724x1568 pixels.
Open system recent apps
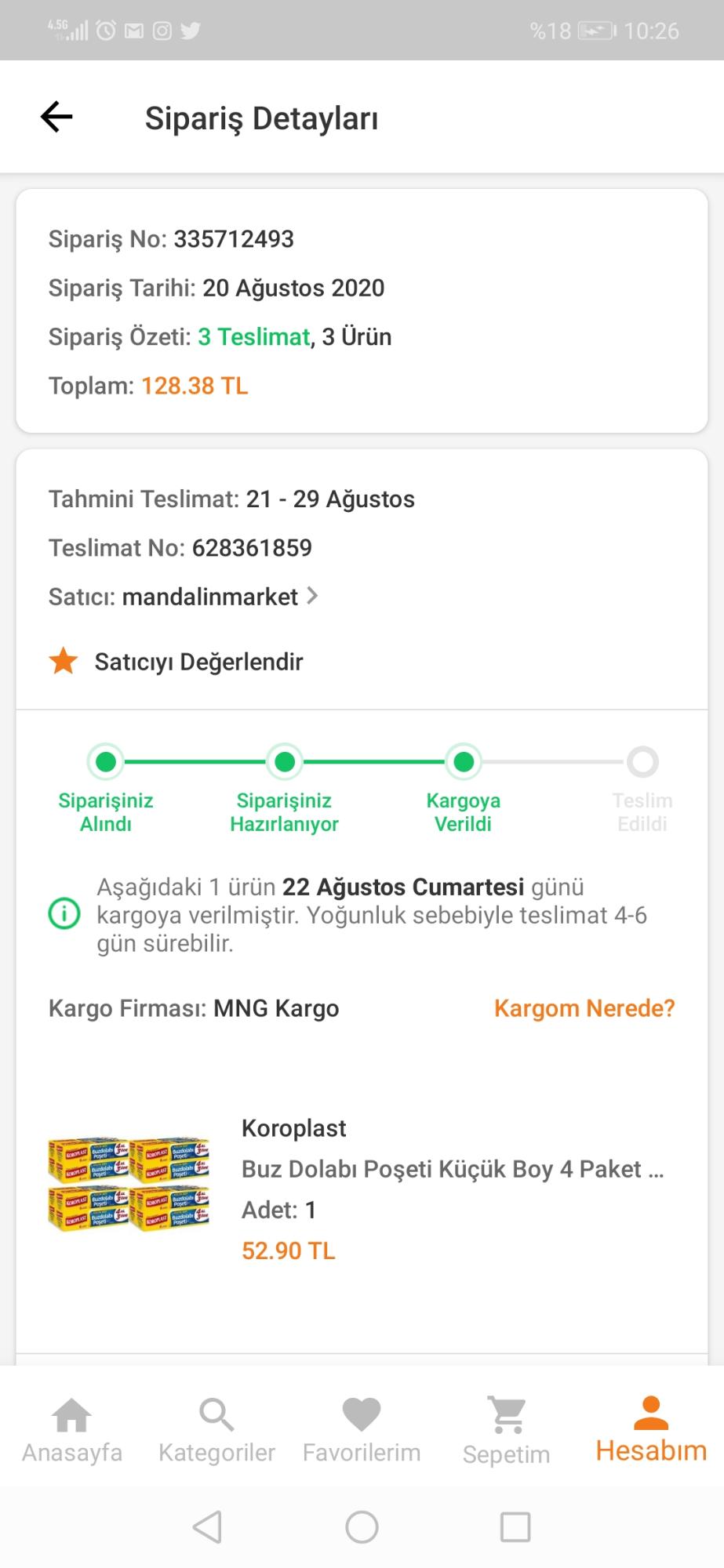(x=515, y=1526)
